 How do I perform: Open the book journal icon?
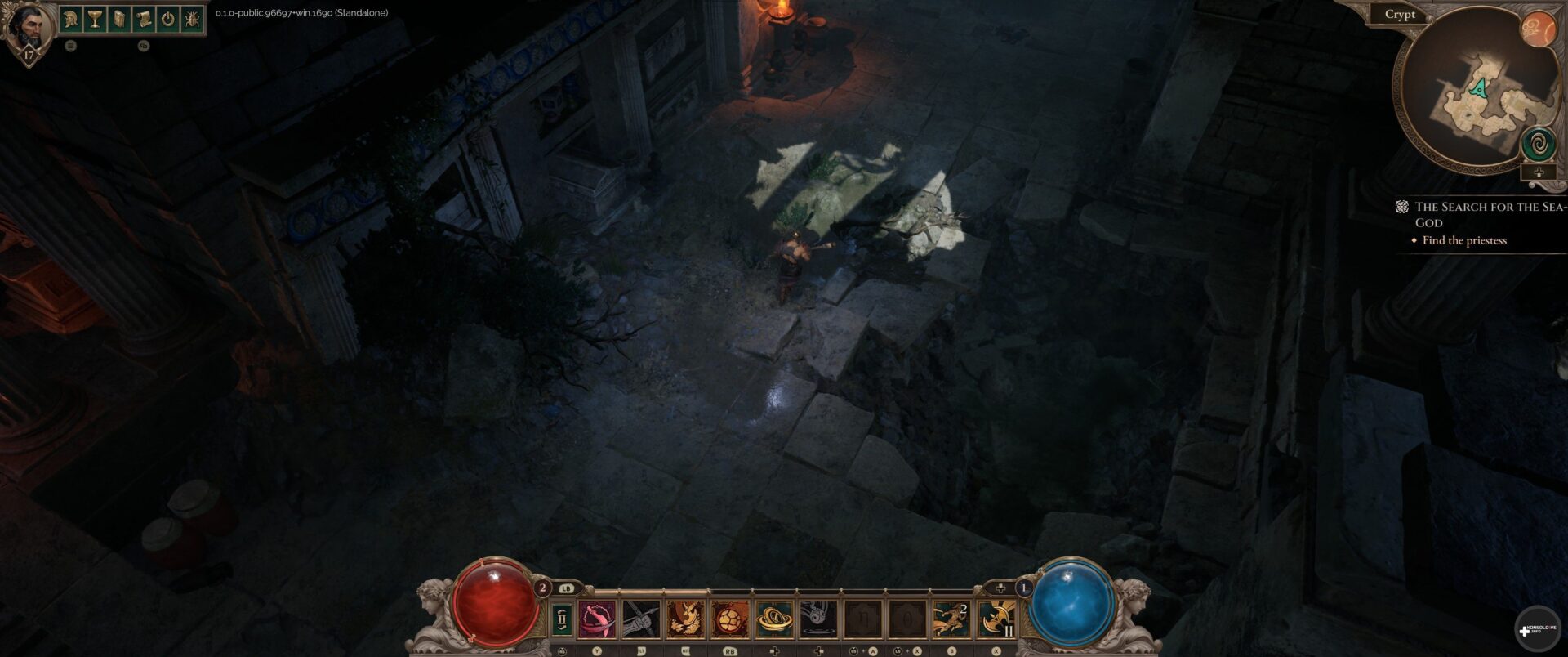point(119,19)
